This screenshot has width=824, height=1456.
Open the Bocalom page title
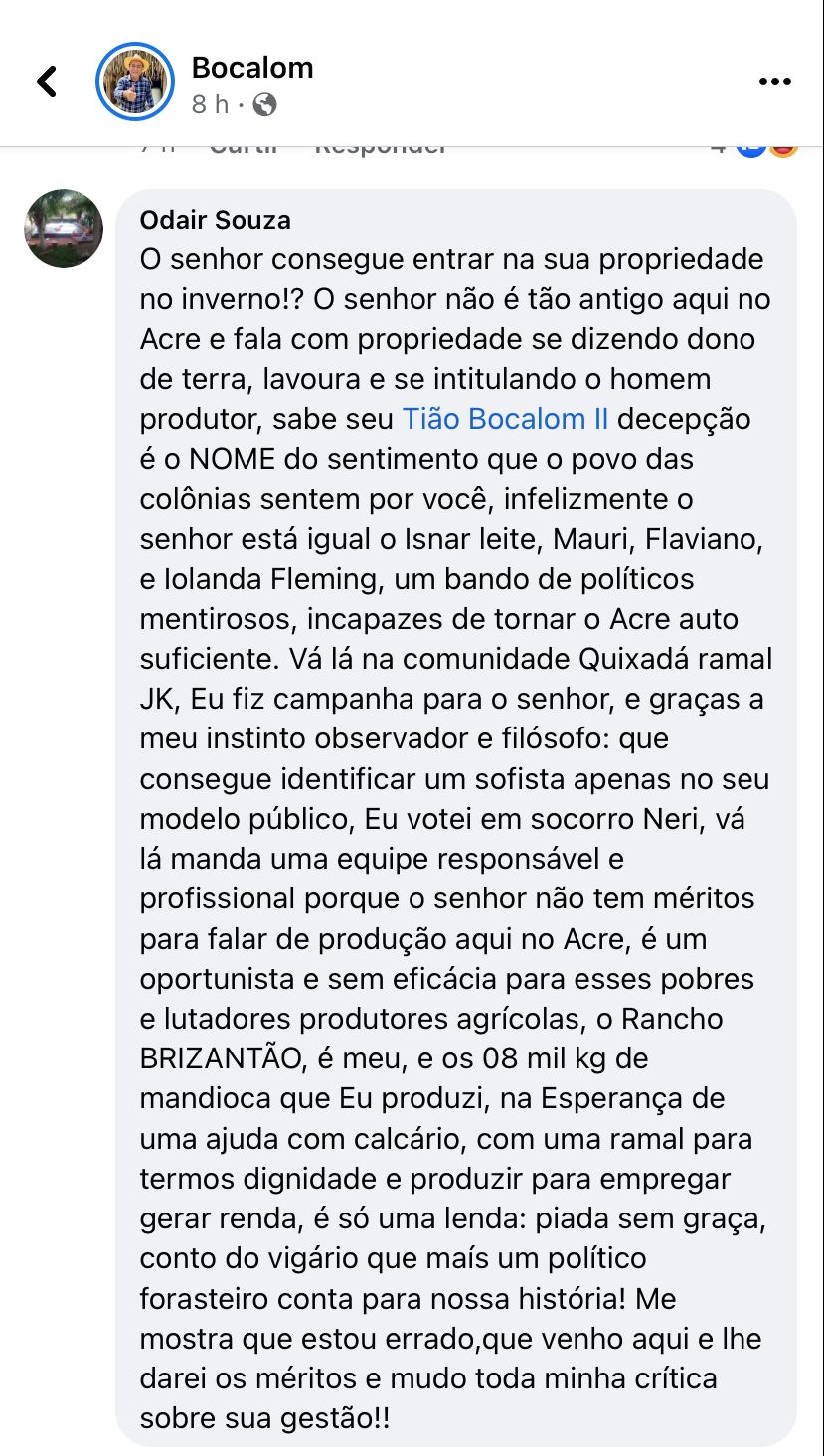tap(252, 67)
